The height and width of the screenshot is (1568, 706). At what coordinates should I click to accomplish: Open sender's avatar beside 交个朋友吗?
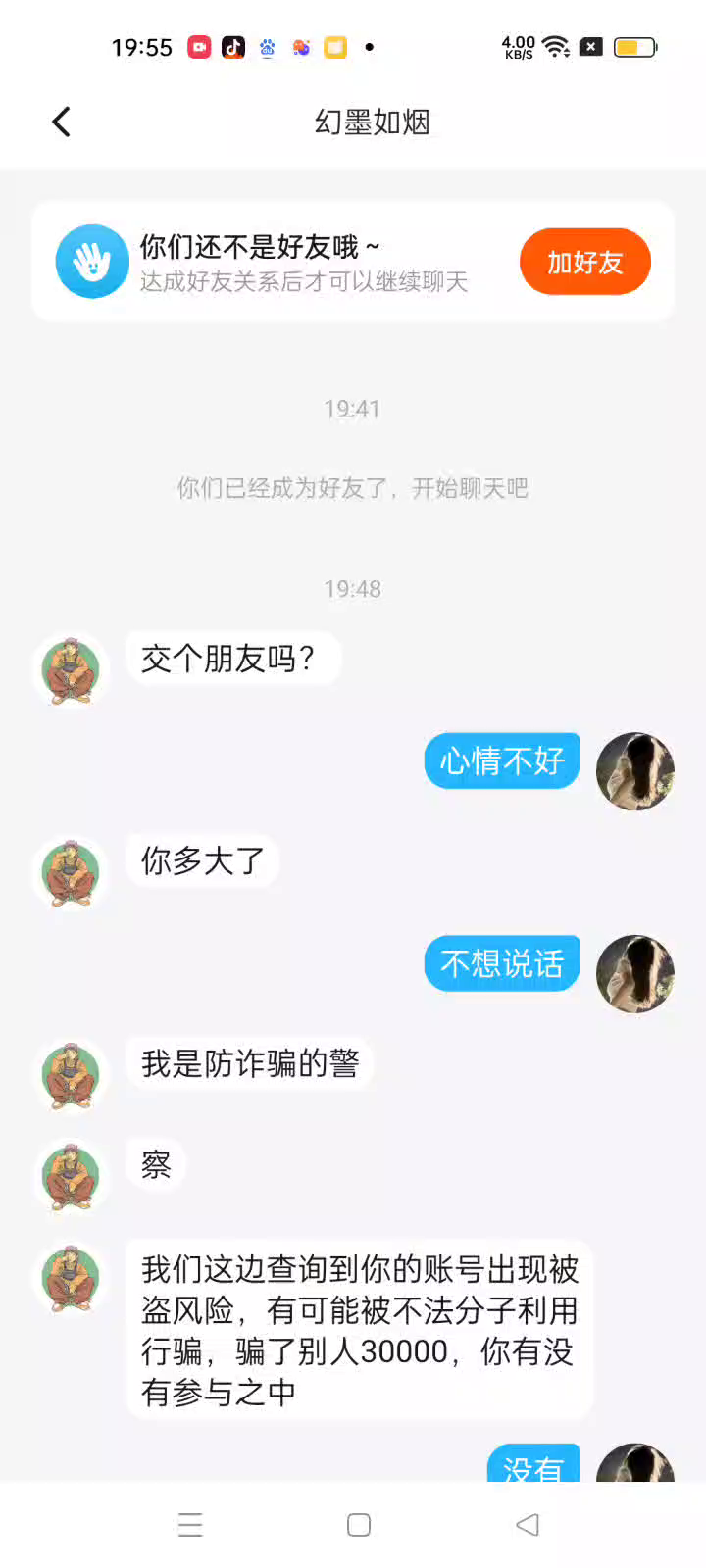tap(71, 670)
